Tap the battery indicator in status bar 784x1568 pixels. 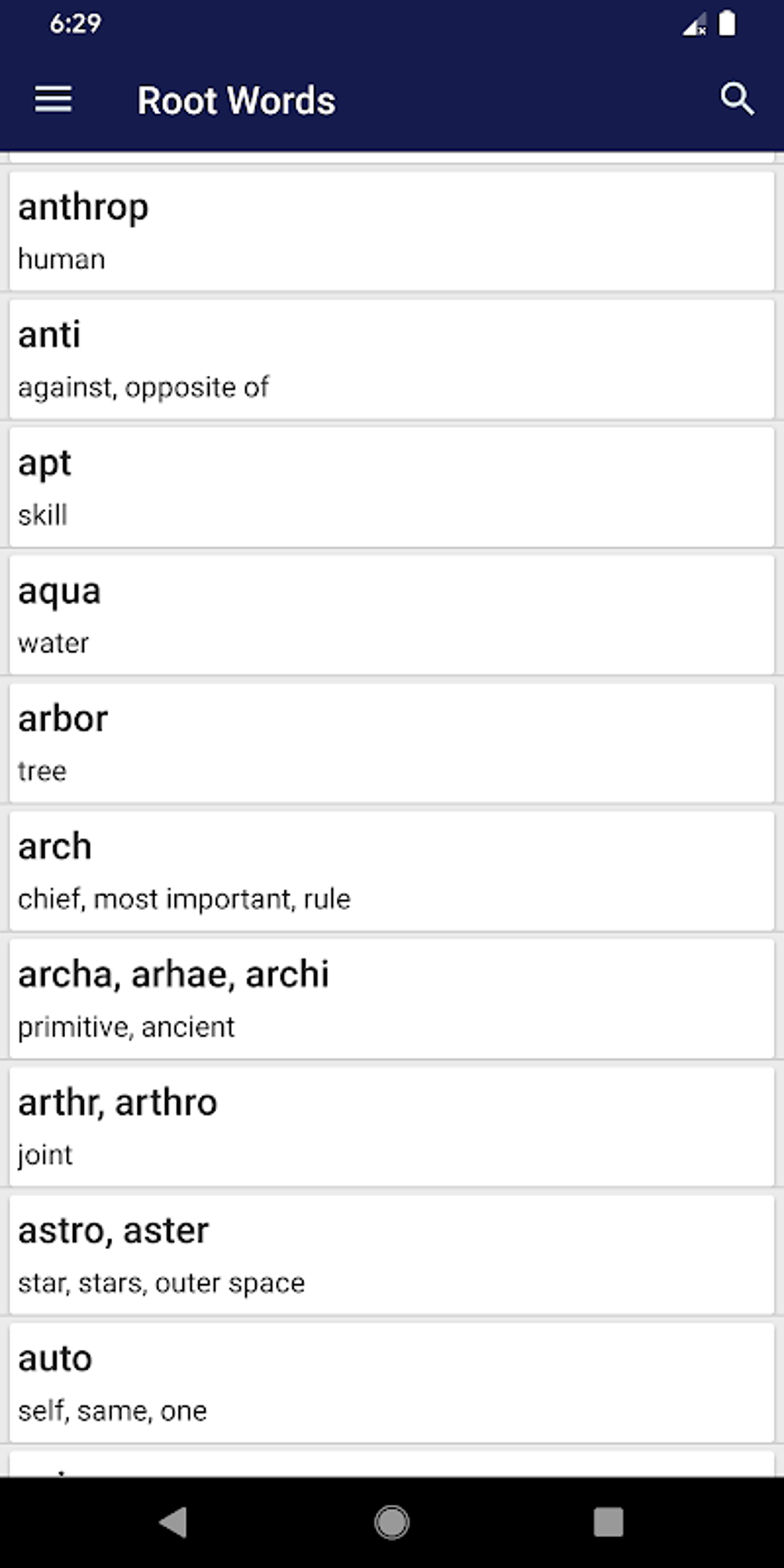(x=726, y=23)
